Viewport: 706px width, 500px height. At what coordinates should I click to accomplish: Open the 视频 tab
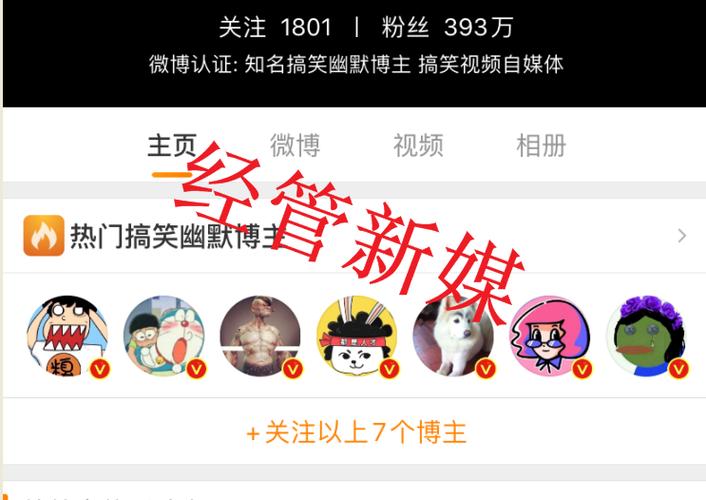point(418,146)
